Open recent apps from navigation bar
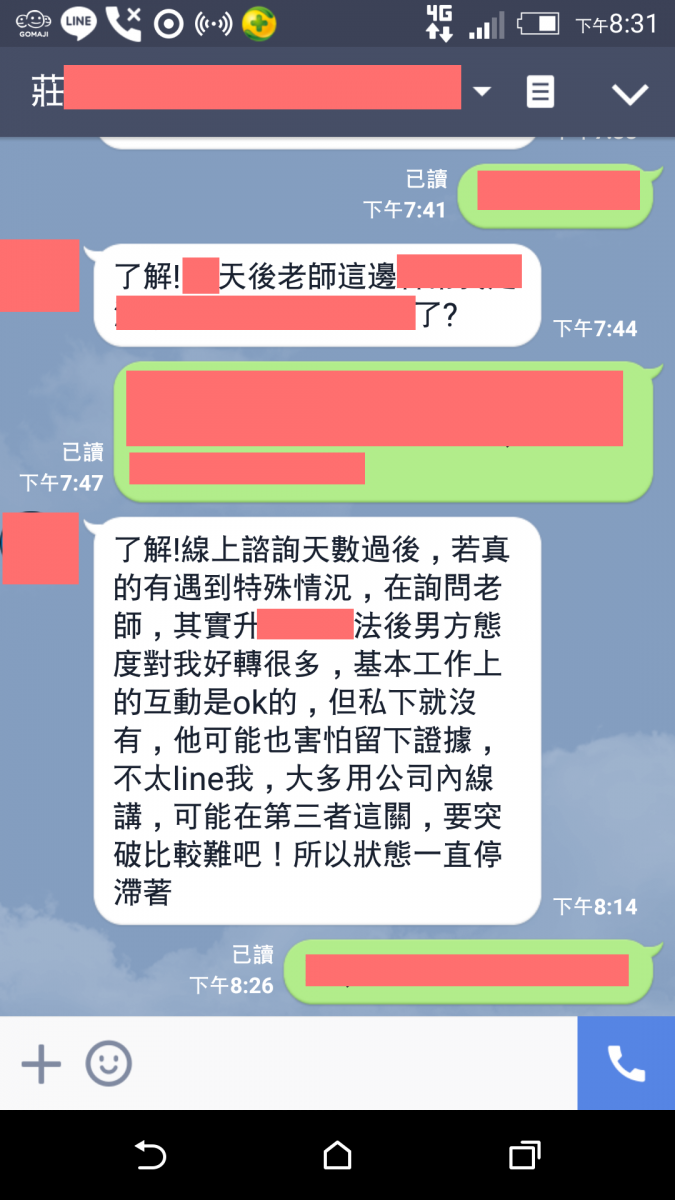The height and width of the screenshot is (1200, 675). pyautogui.click(x=524, y=1156)
